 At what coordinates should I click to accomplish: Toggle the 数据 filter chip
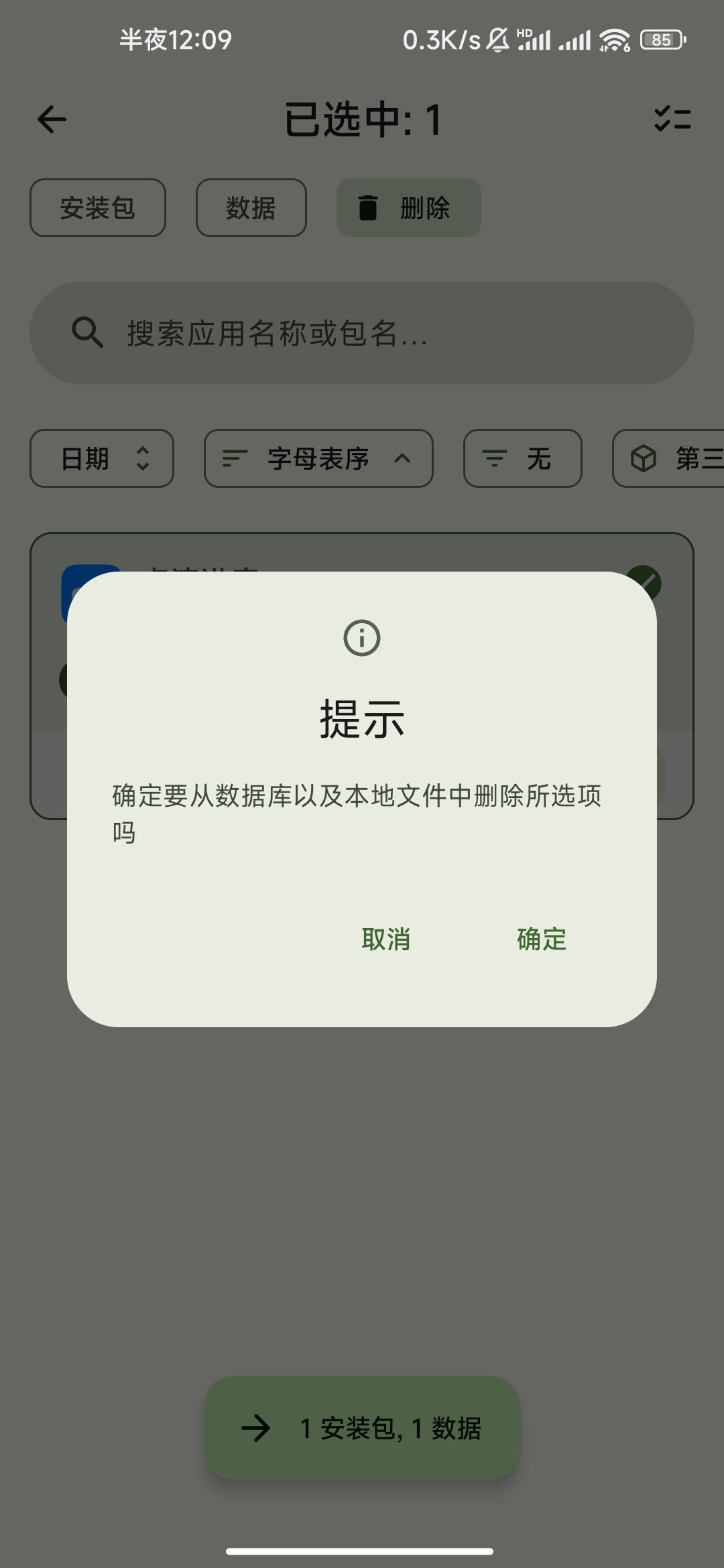[251, 208]
